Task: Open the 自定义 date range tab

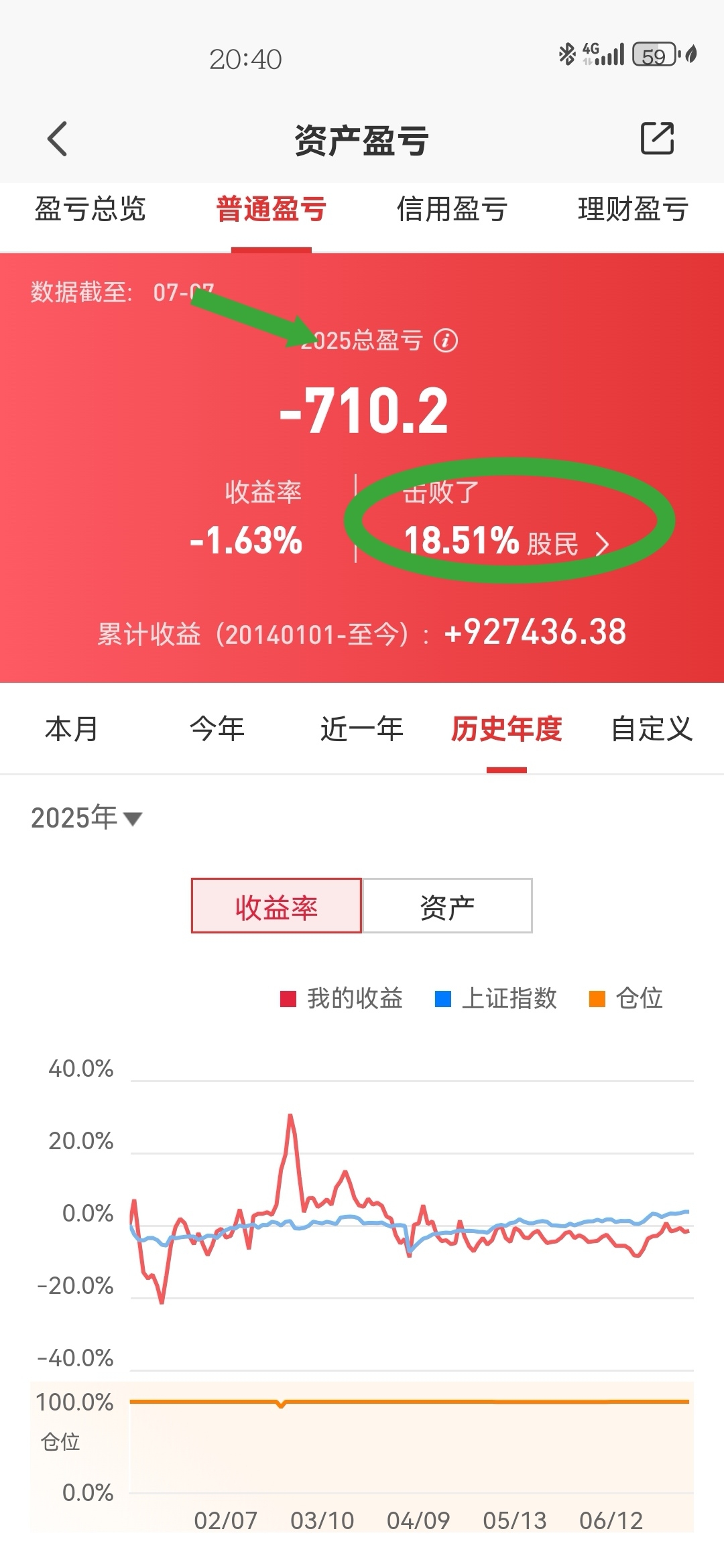Action: tap(651, 729)
